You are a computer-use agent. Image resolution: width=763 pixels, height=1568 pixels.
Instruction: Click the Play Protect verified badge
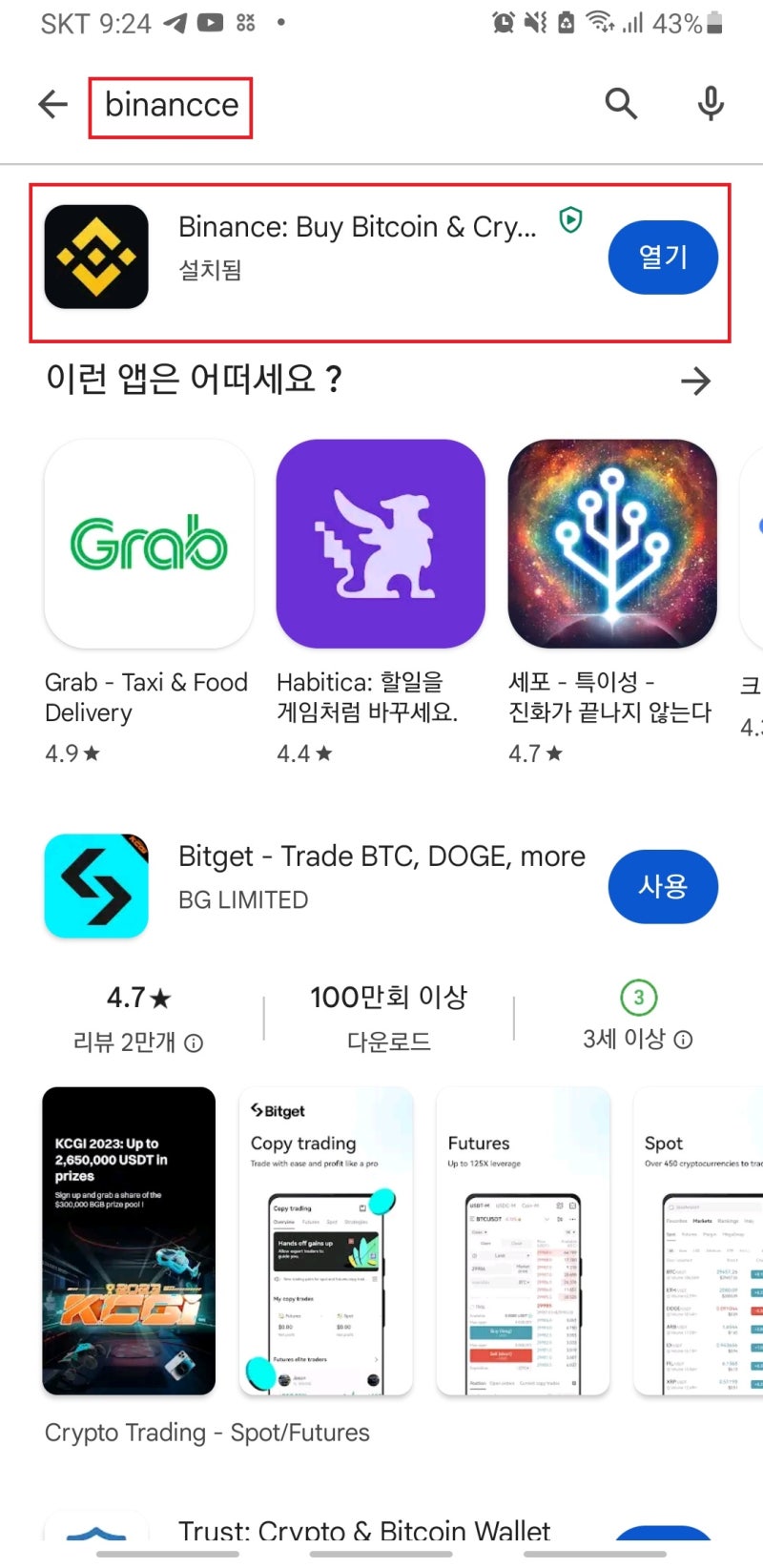coord(570,221)
